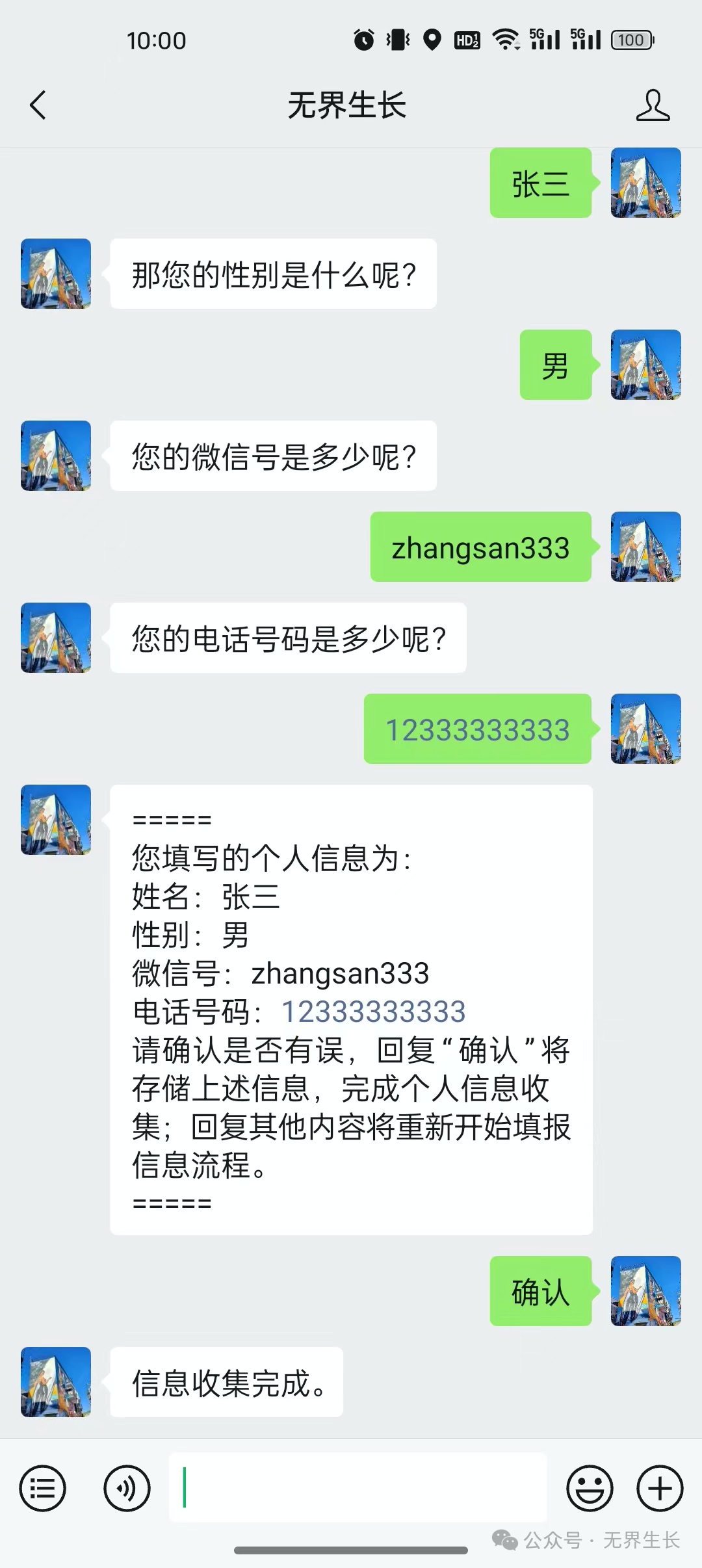
Task: Open your avatar next to 确认 message
Action: click(646, 1291)
